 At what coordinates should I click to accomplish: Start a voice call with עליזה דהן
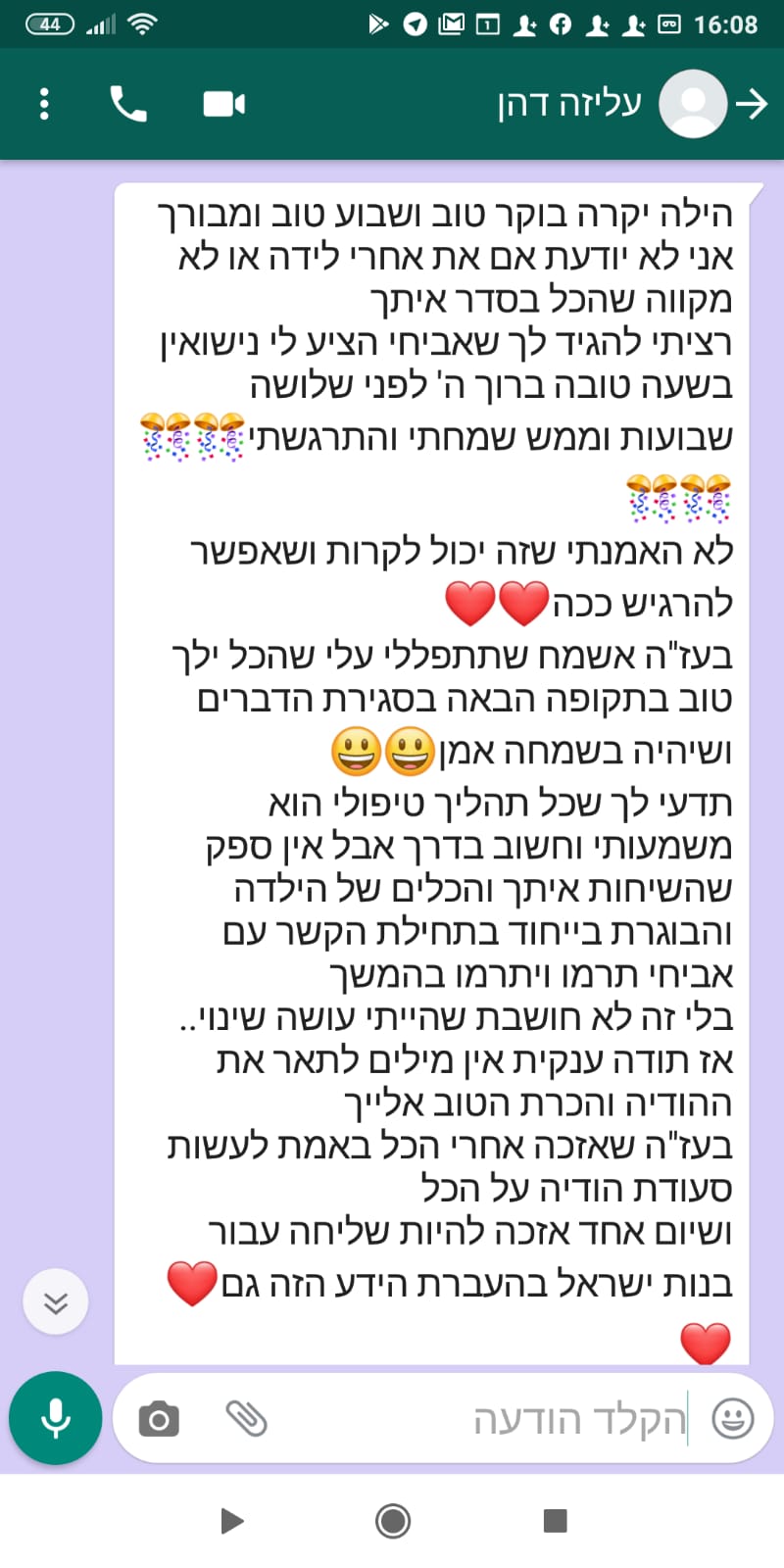point(128,104)
